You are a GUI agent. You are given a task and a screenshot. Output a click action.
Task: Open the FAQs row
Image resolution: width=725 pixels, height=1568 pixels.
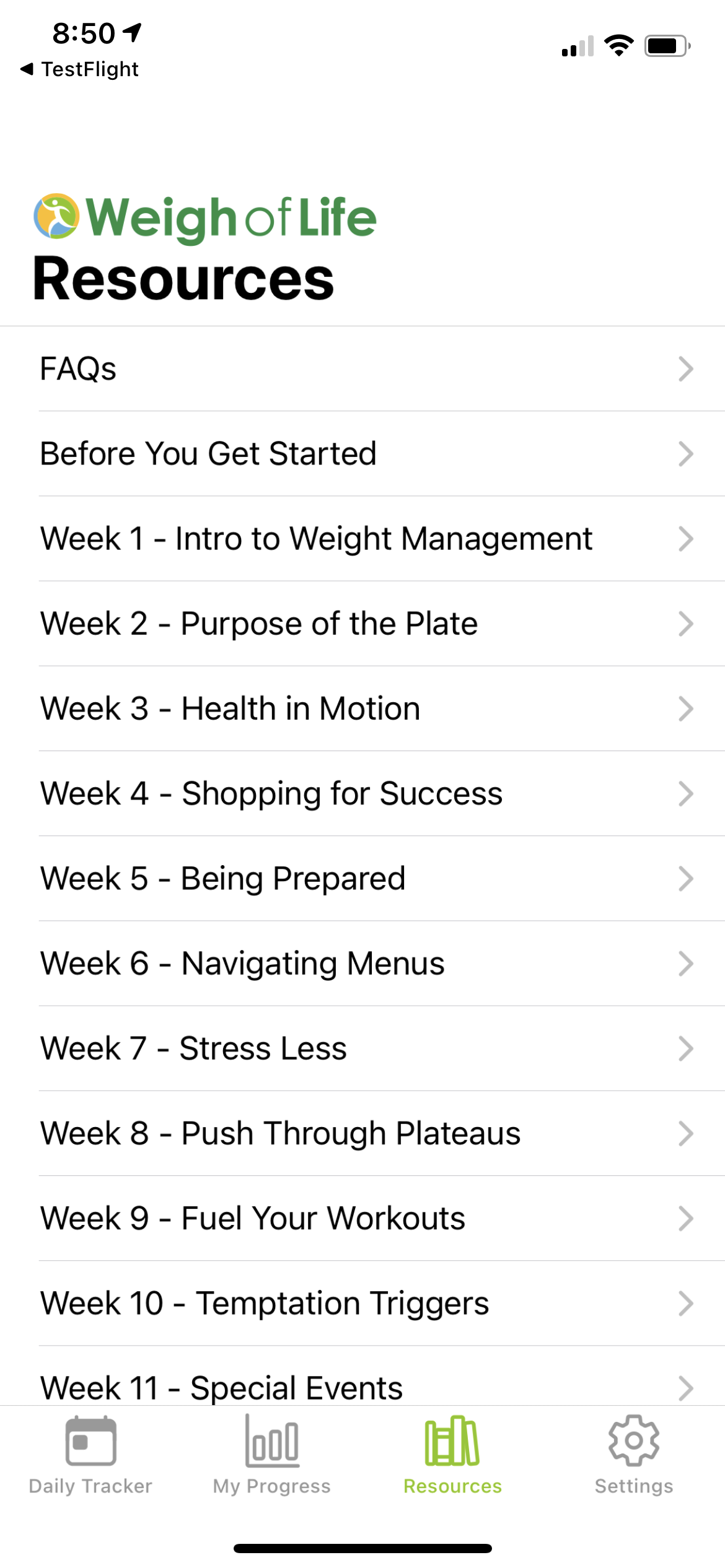pyautogui.click(x=362, y=369)
